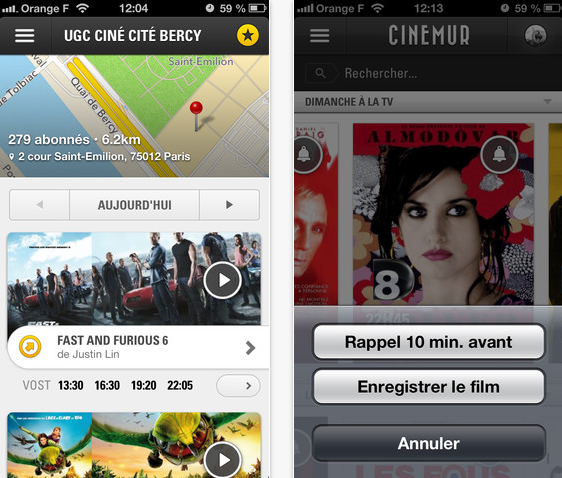
Task: Dismiss the dialog with Annuler
Action: [429, 443]
